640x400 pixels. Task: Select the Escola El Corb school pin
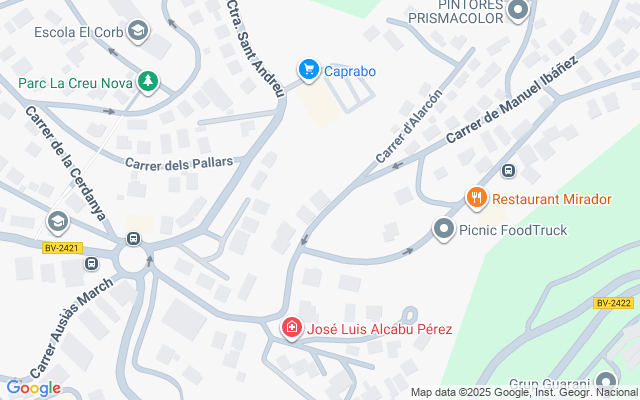pos(137,31)
